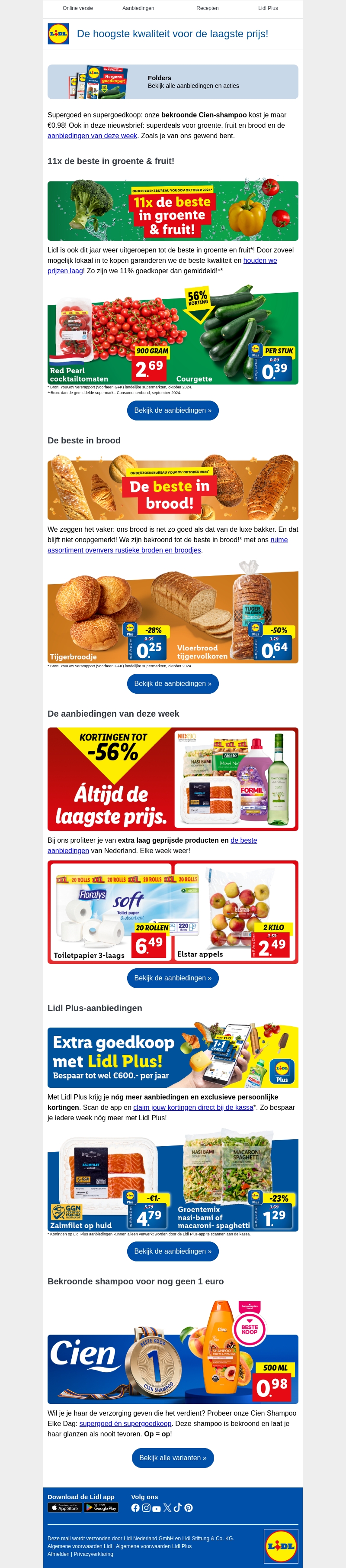346x1568 pixels.
Task: Tap 'Bekijk de aanbiedingen' under Elstar appels
Action: tap(173, 978)
